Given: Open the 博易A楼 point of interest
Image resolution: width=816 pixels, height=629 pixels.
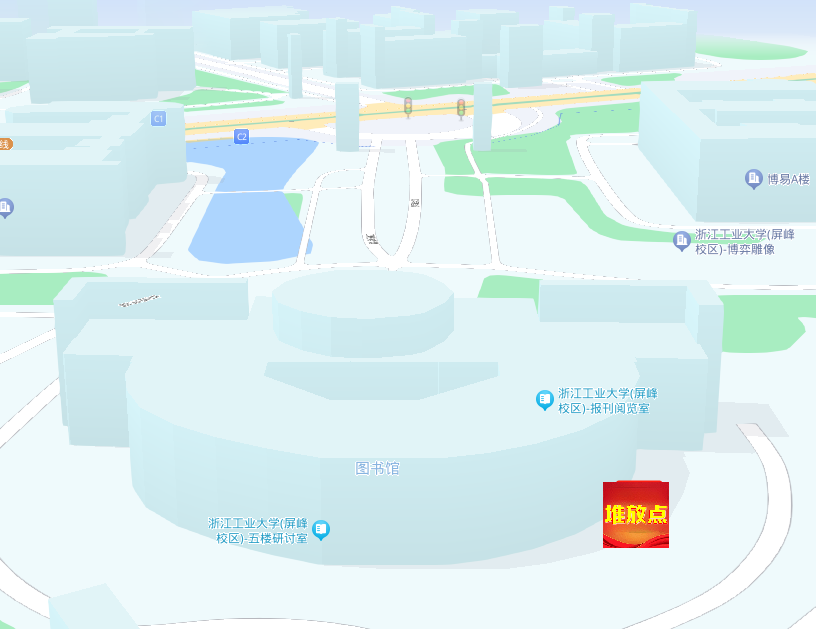Looking at the screenshot, I should [x=754, y=179].
